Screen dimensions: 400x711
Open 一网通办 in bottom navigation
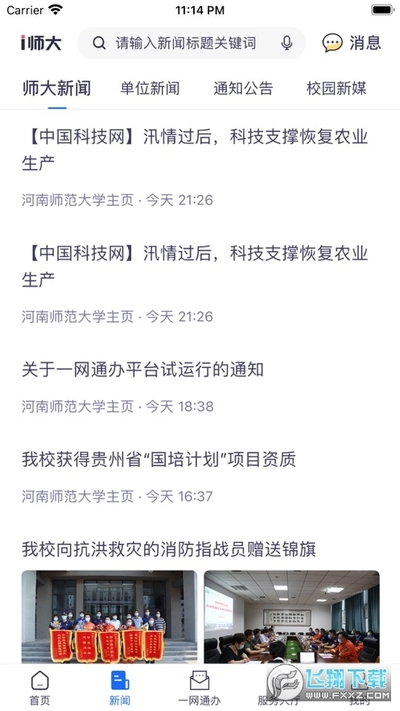200,688
